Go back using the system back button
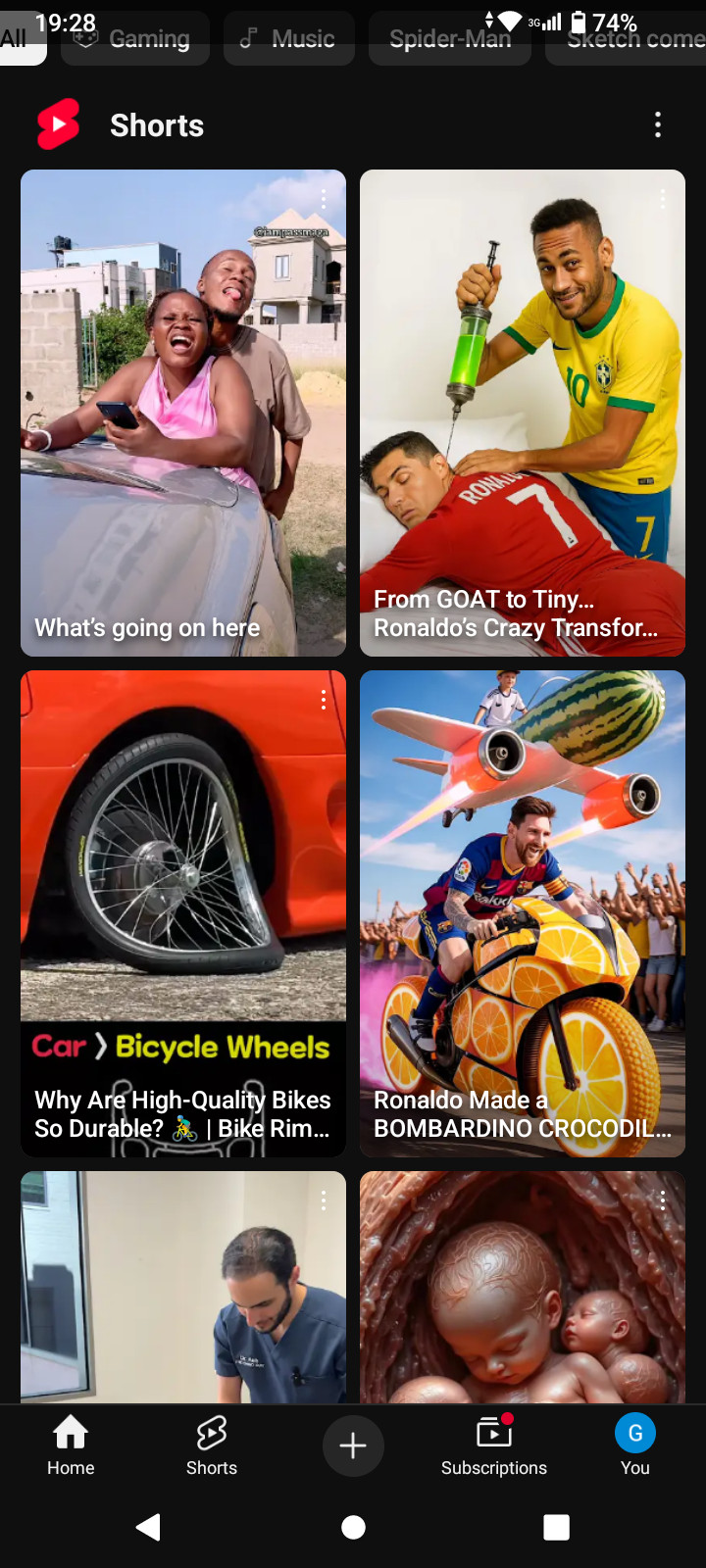 (x=149, y=1527)
